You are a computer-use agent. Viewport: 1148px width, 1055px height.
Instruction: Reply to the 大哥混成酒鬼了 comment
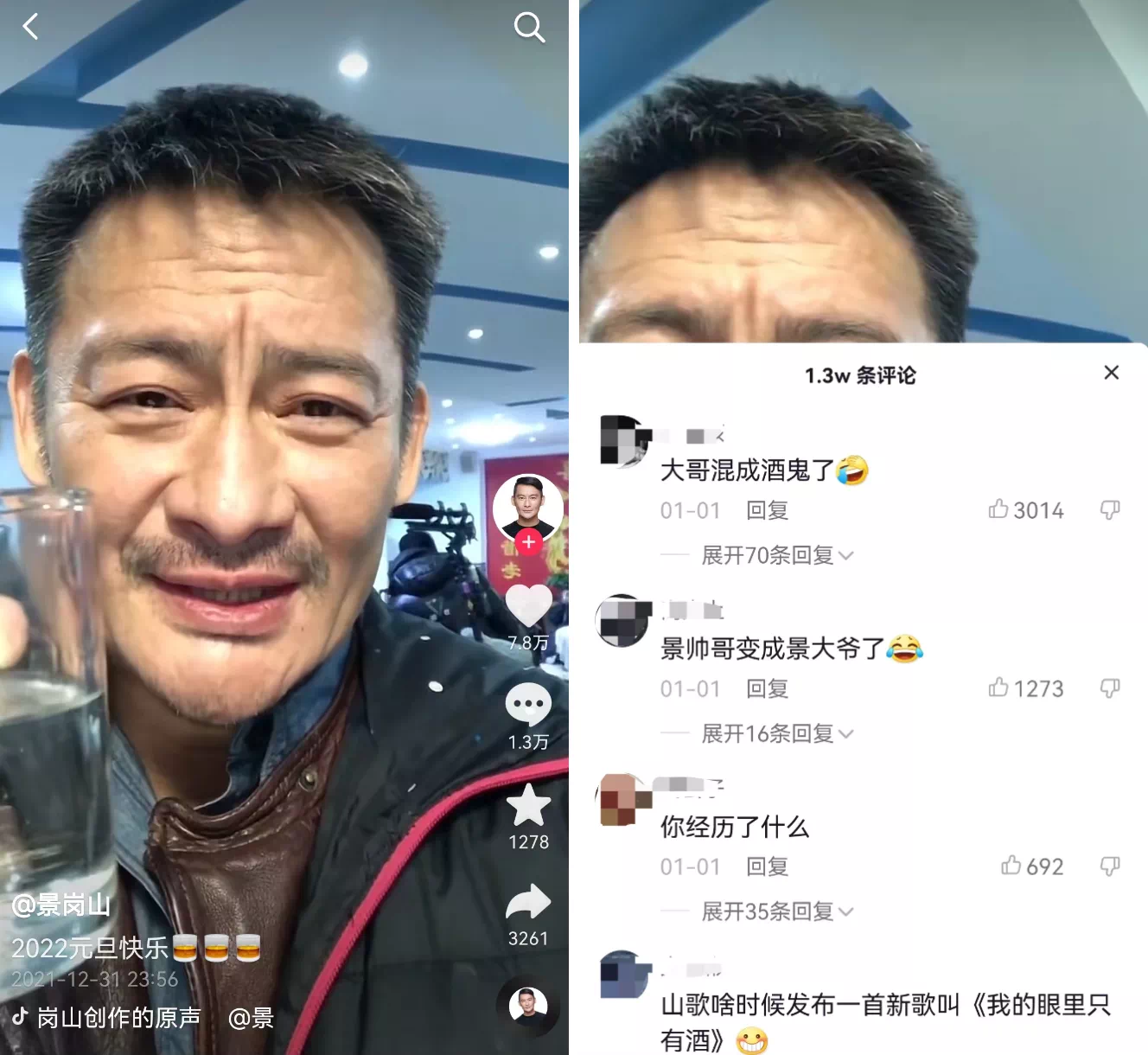point(767,511)
